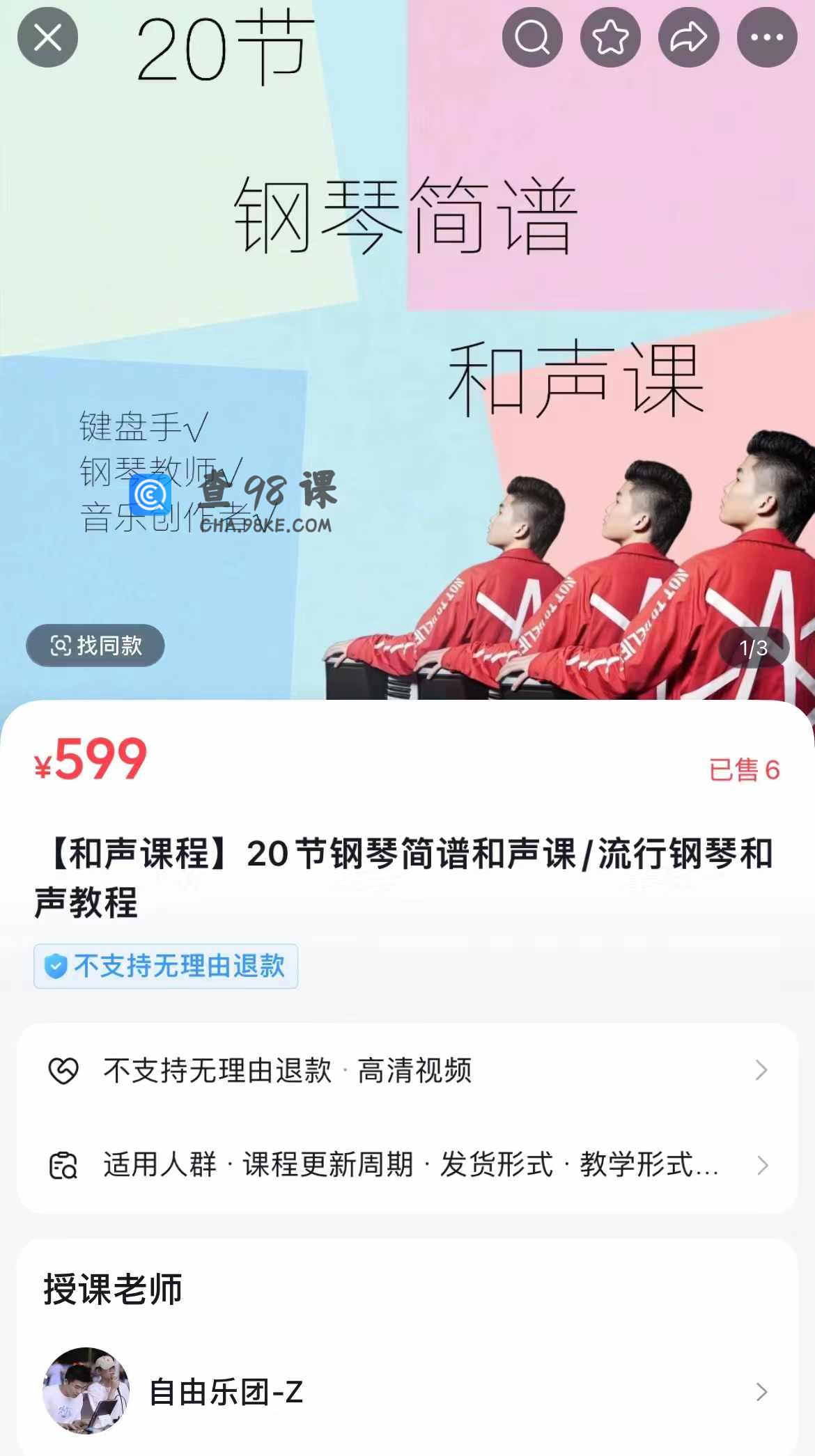Image resolution: width=815 pixels, height=1456 pixels.
Task: Open 不支持无理由退款 · 高清视频 service details
Action: 407,1070
